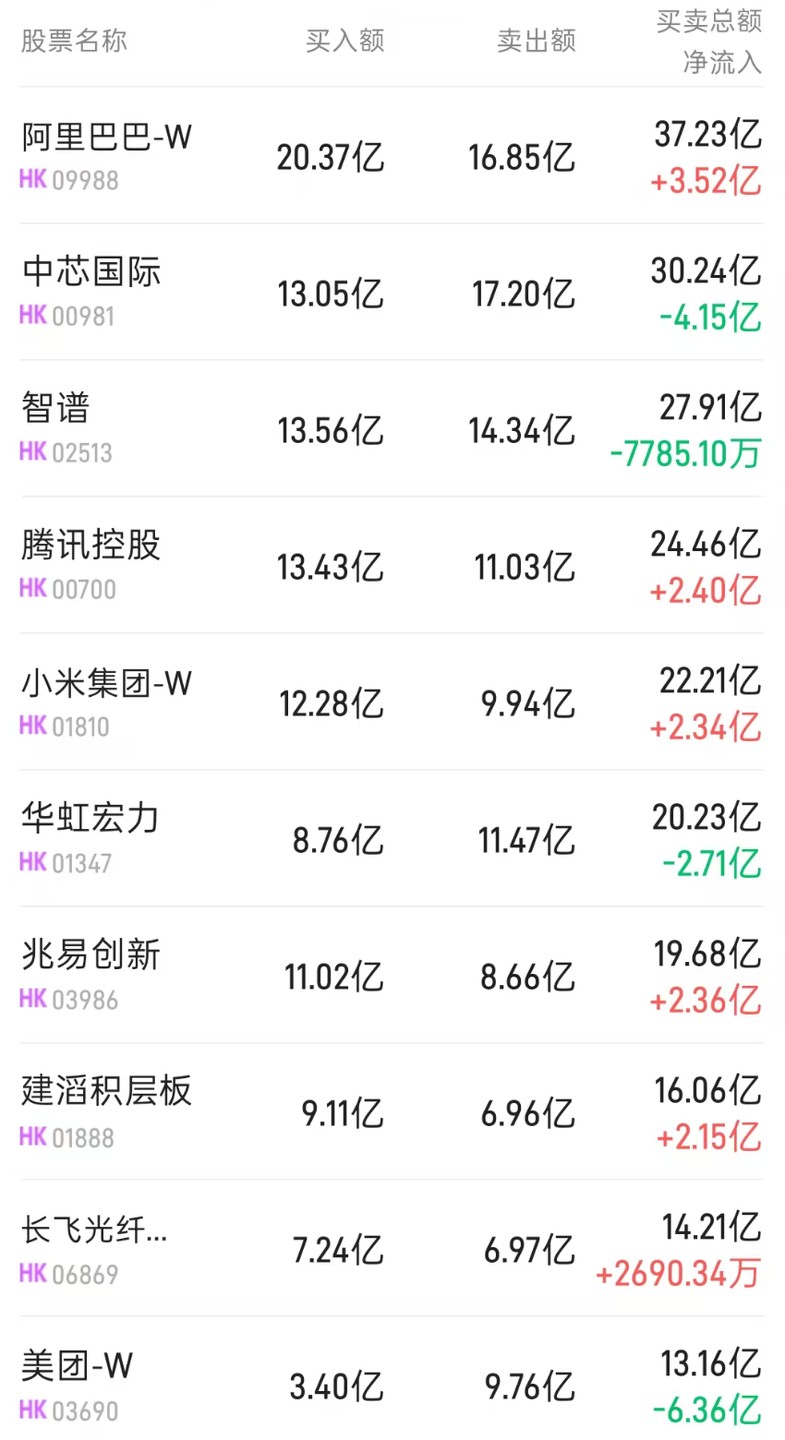Open the 阿里巴巴-W stock row
The height and width of the screenshot is (1440, 785).
(x=392, y=155)
